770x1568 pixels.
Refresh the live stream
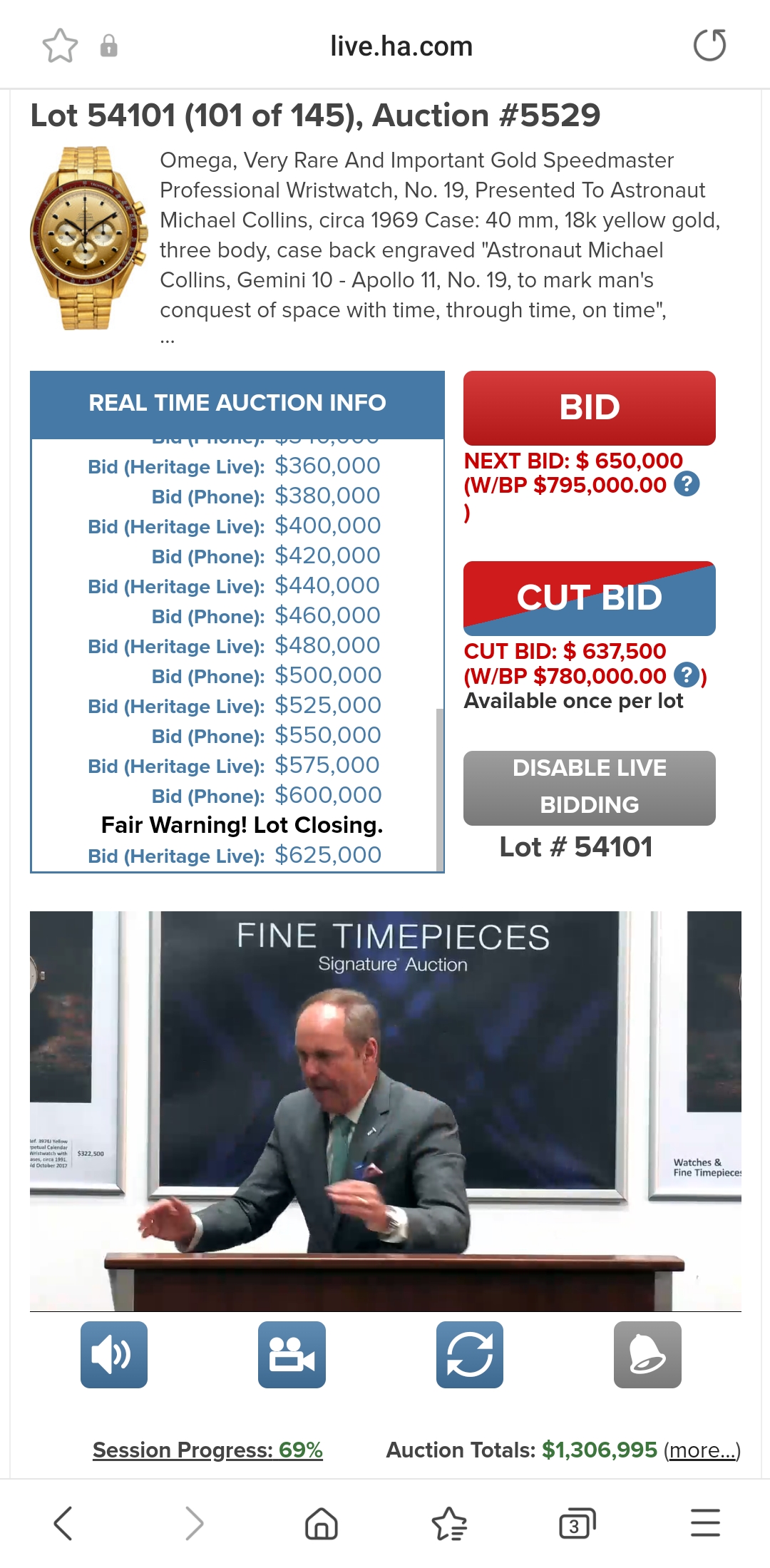(x=469, y=1354)
